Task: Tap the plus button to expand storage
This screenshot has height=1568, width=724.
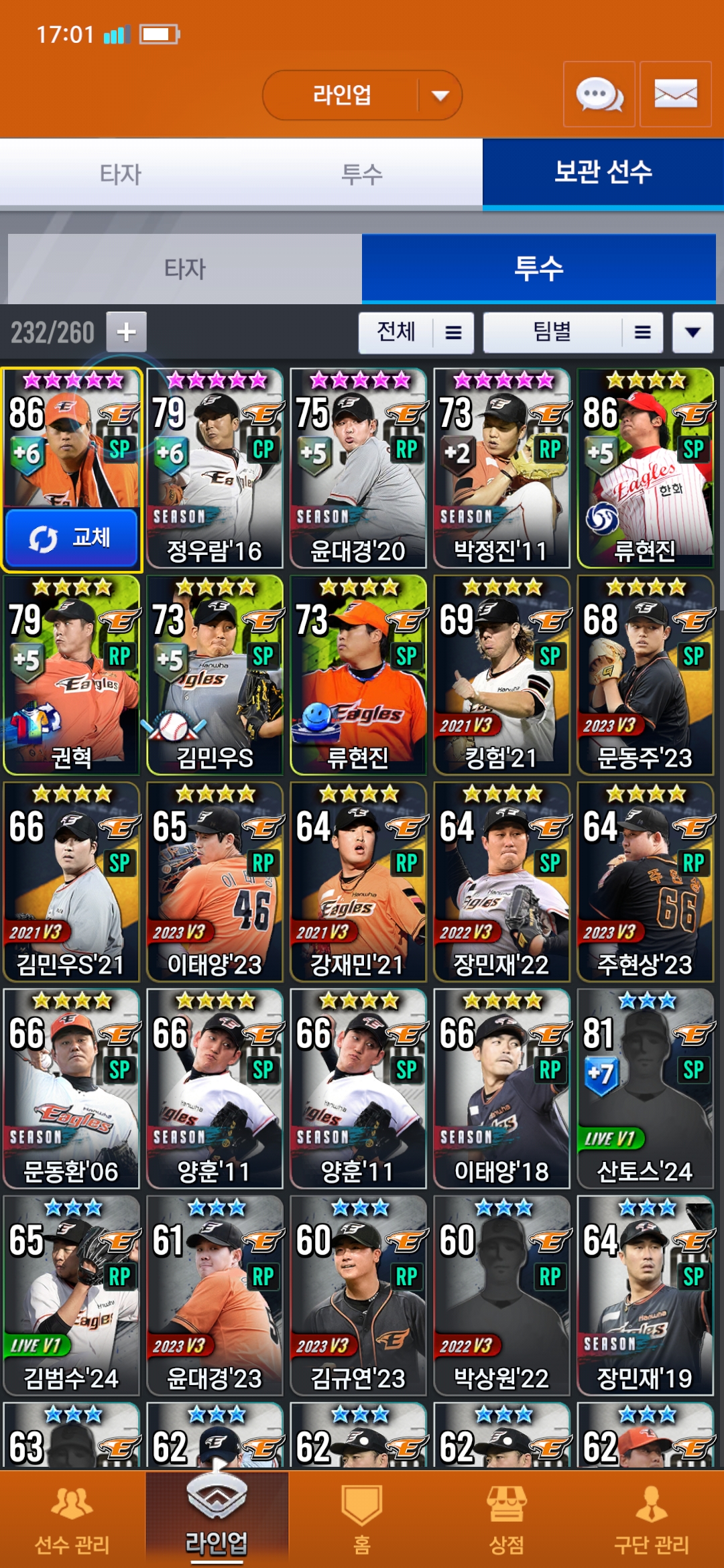Action: [x=127, y=332]
